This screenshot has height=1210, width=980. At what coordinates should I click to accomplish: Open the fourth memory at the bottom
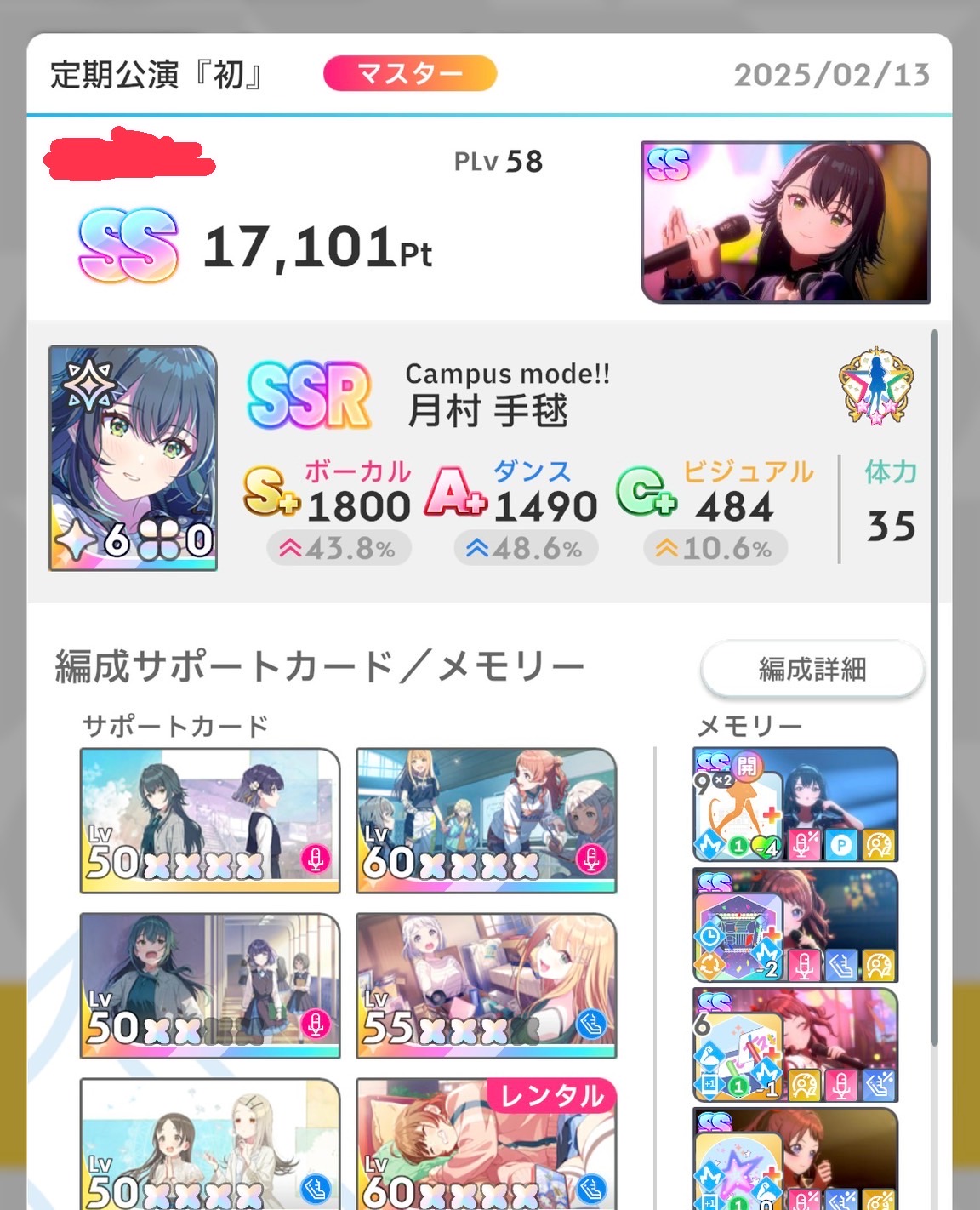(x=795, y=1159)
